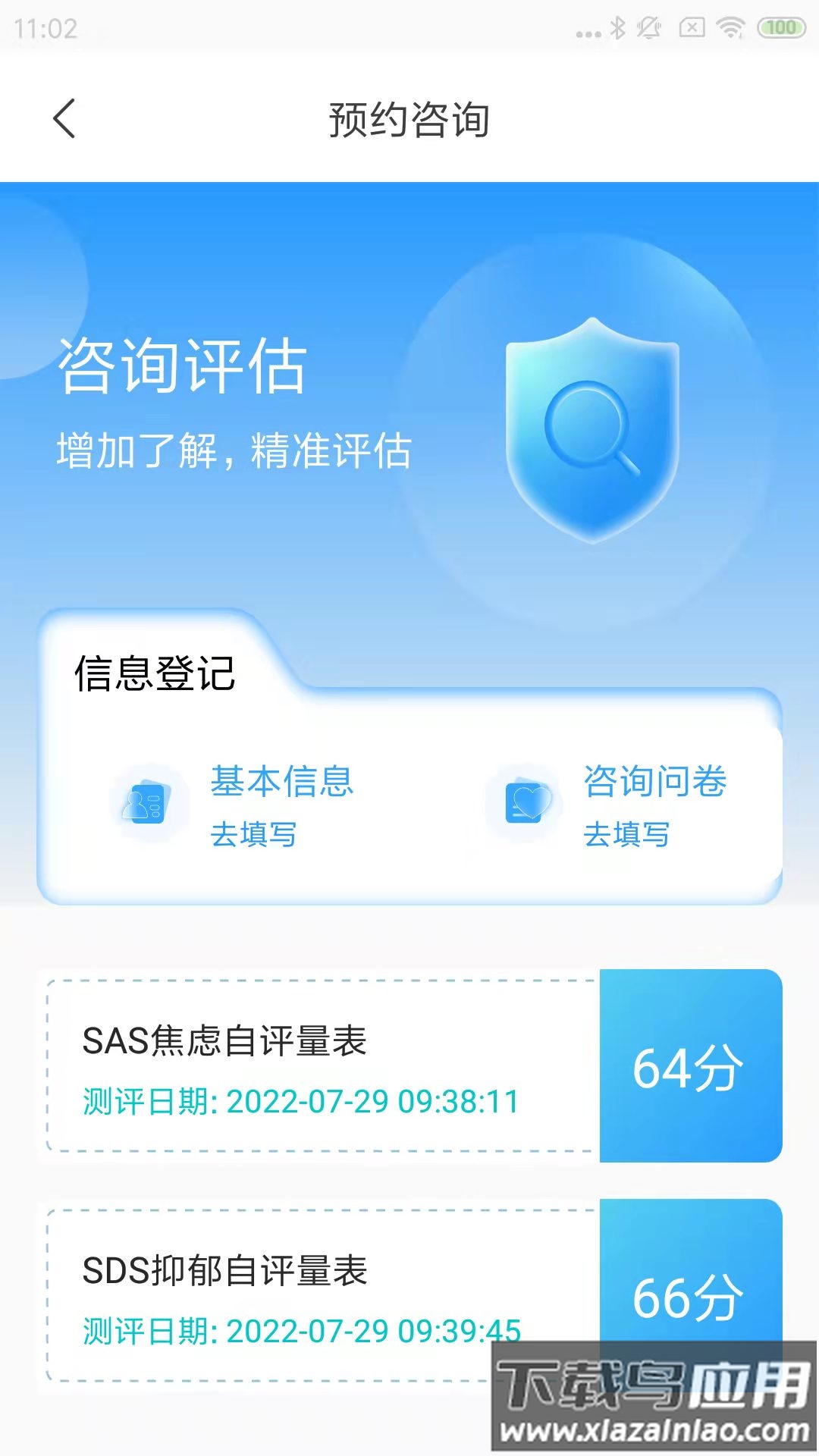Tap the 预约咨询 title text
Viewport: 819px width, 1456px height.
pyautogui.click(x=409, y=119)
